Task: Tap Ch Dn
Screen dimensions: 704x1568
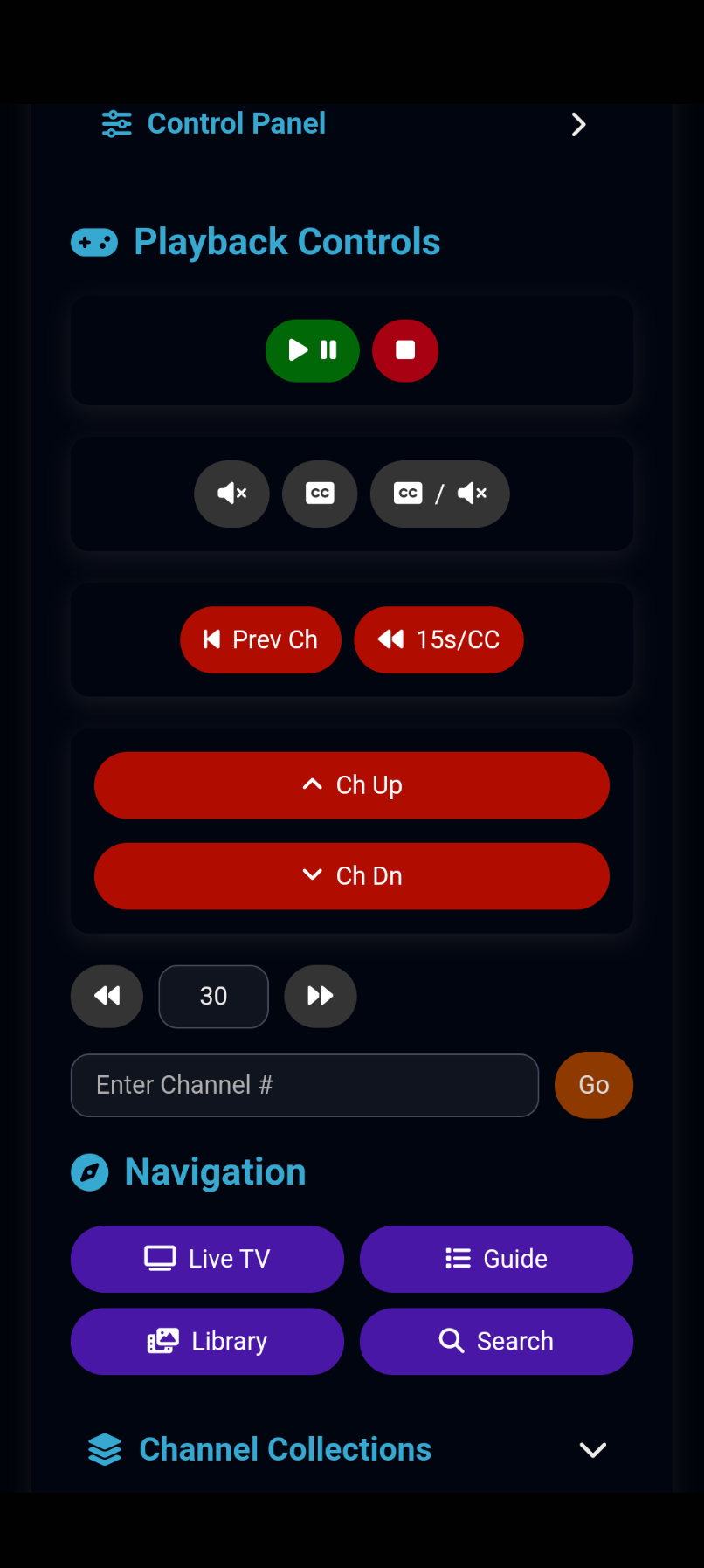Action: click(x=351, y=876)
